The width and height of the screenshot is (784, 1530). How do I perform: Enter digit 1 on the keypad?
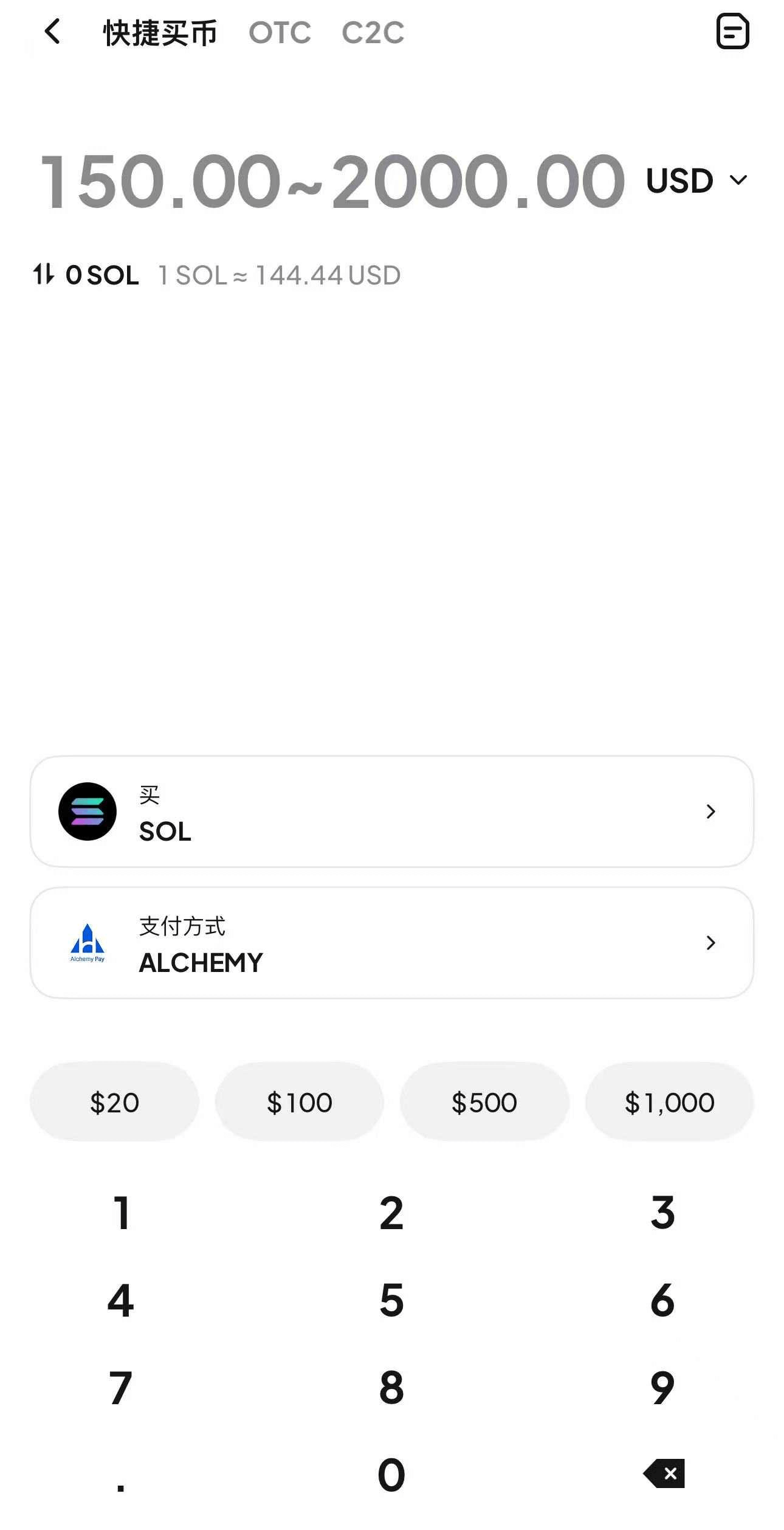coord(121,1213)
